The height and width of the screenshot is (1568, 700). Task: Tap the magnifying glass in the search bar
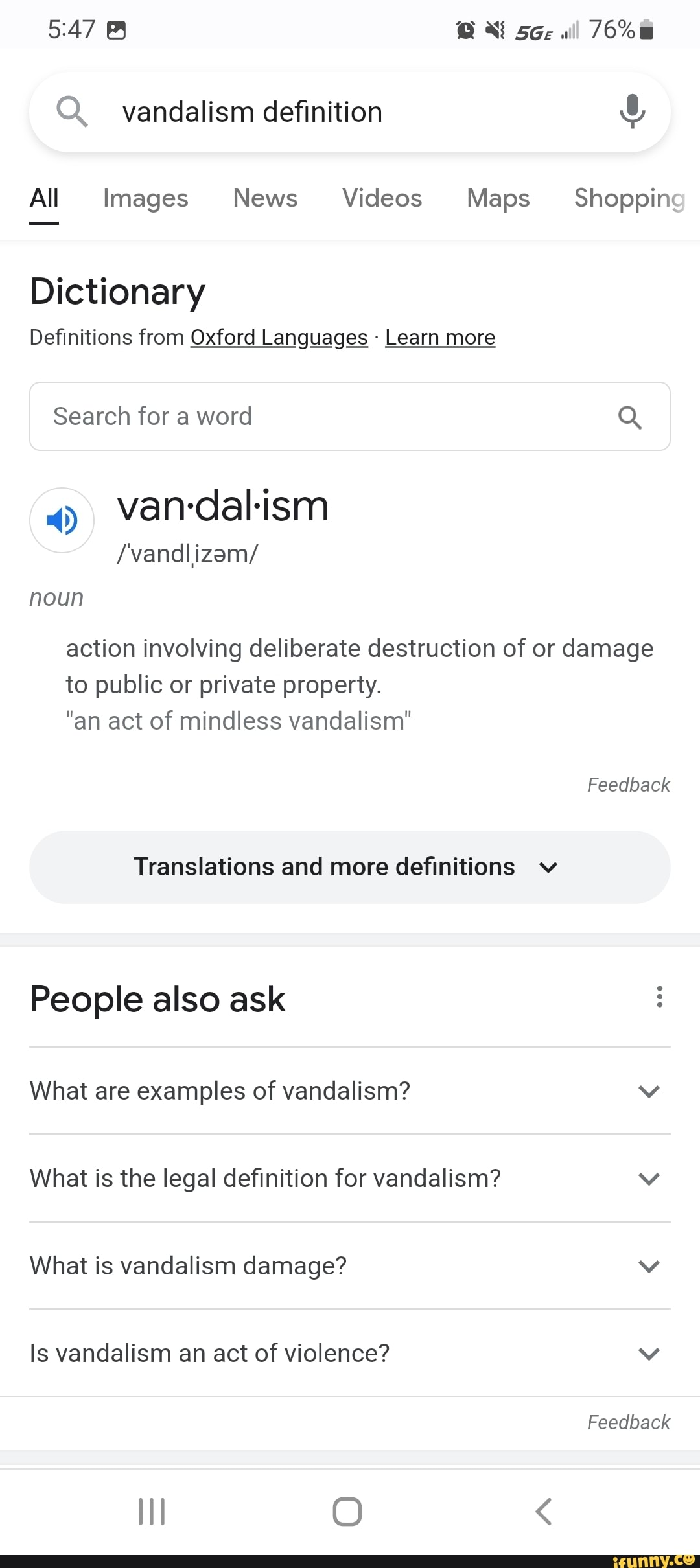point(73,111)
